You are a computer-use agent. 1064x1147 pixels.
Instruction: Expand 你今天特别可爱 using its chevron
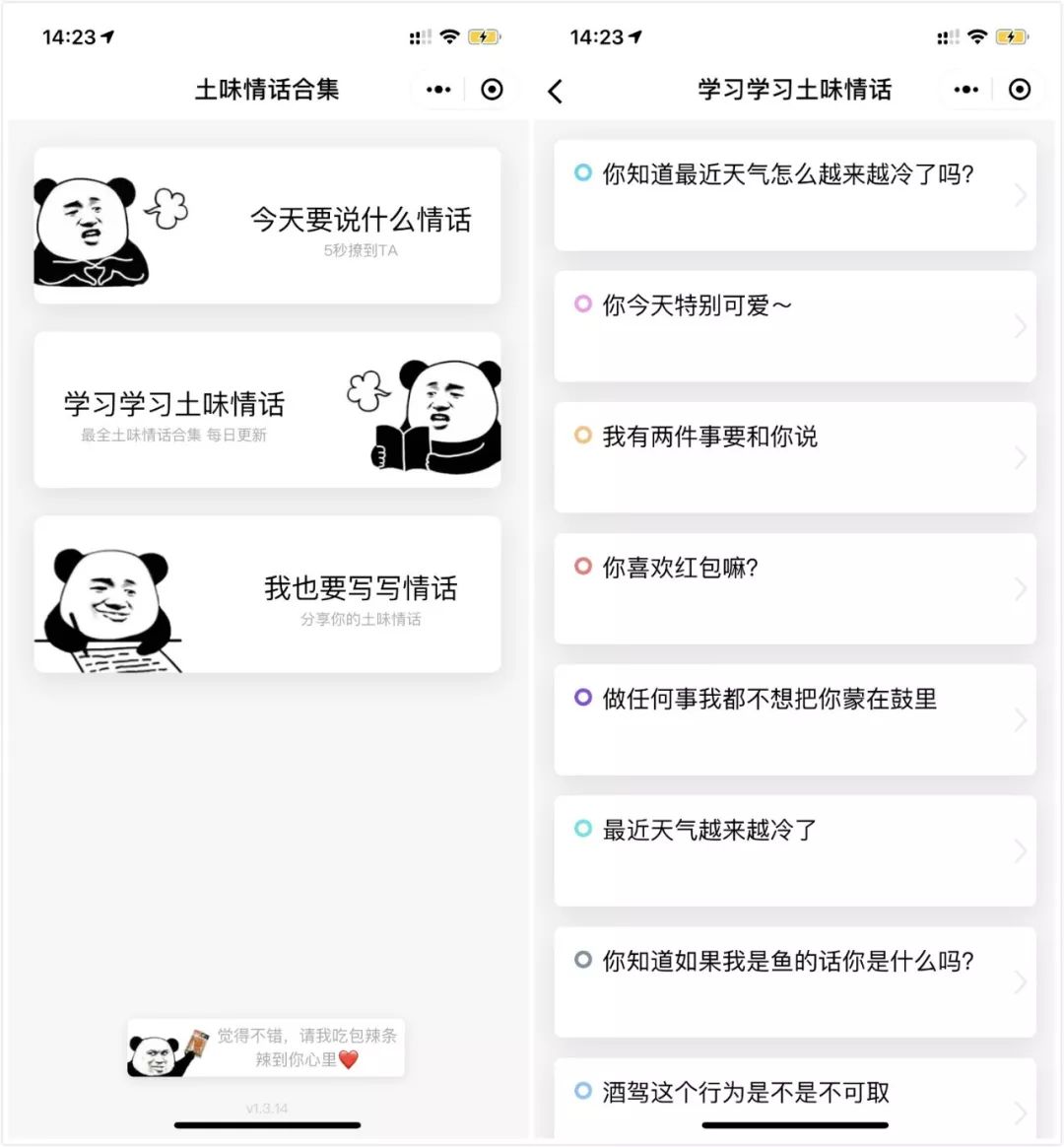pos(1022,327)
